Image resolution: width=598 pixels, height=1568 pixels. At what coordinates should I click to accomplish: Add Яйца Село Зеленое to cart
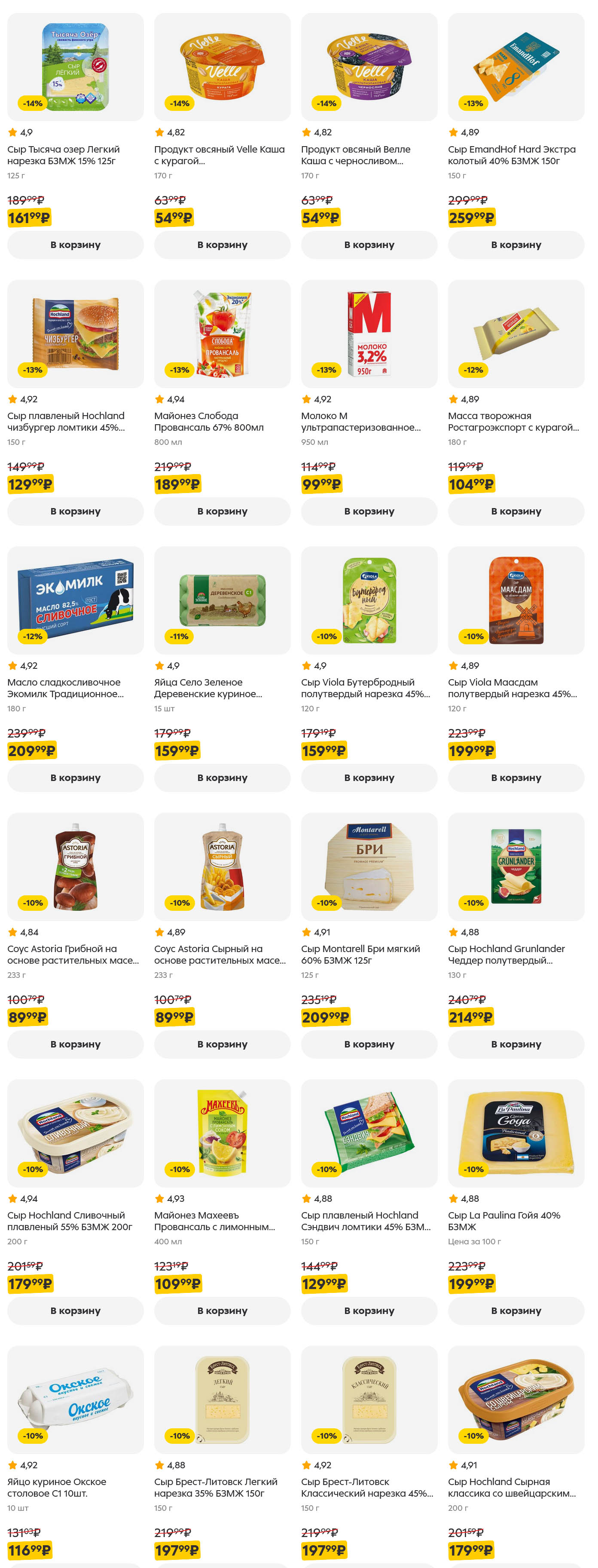[222, 777]
